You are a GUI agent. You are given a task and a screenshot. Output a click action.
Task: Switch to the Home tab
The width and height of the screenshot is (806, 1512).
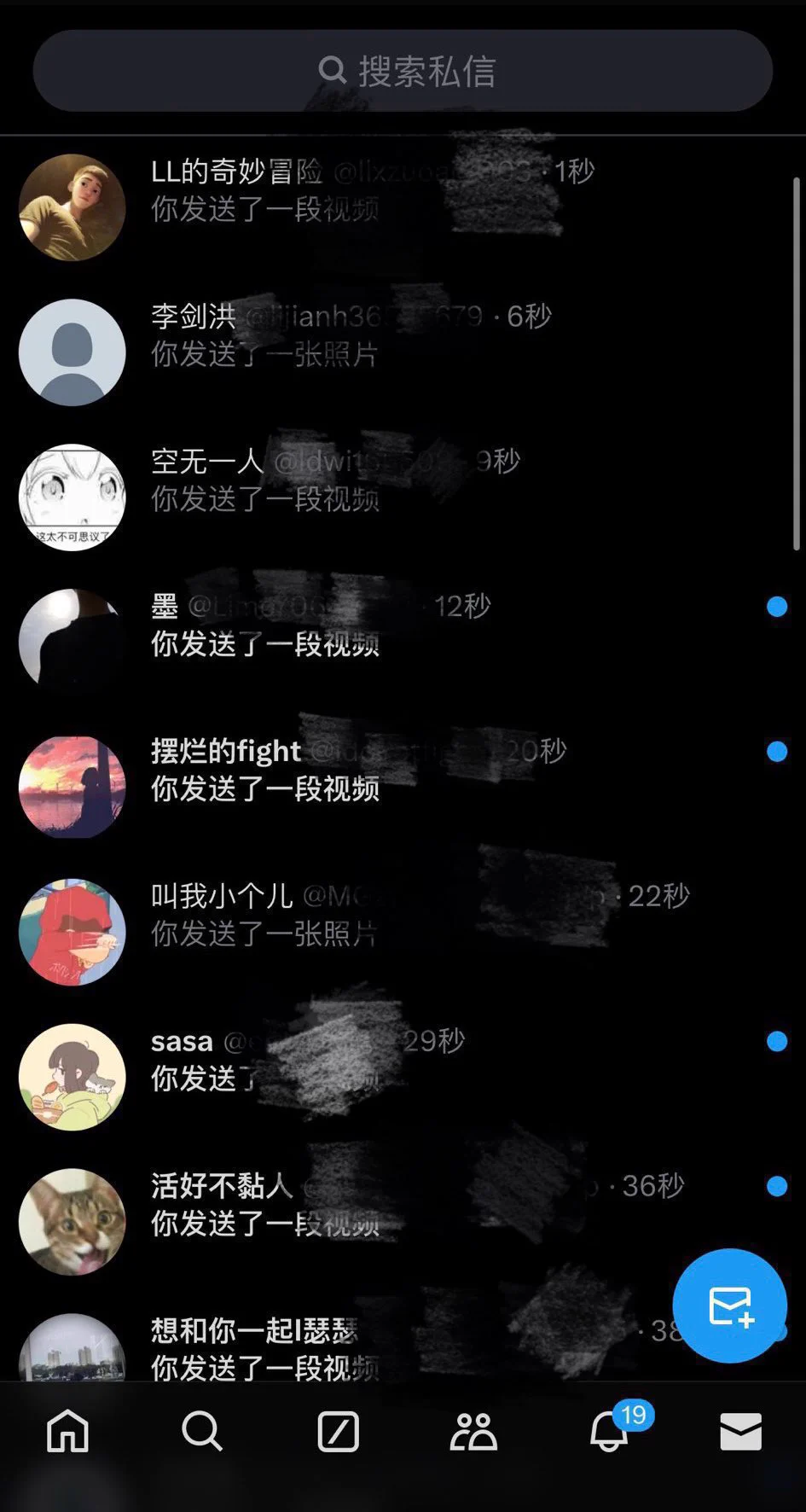click(67, 1431)
